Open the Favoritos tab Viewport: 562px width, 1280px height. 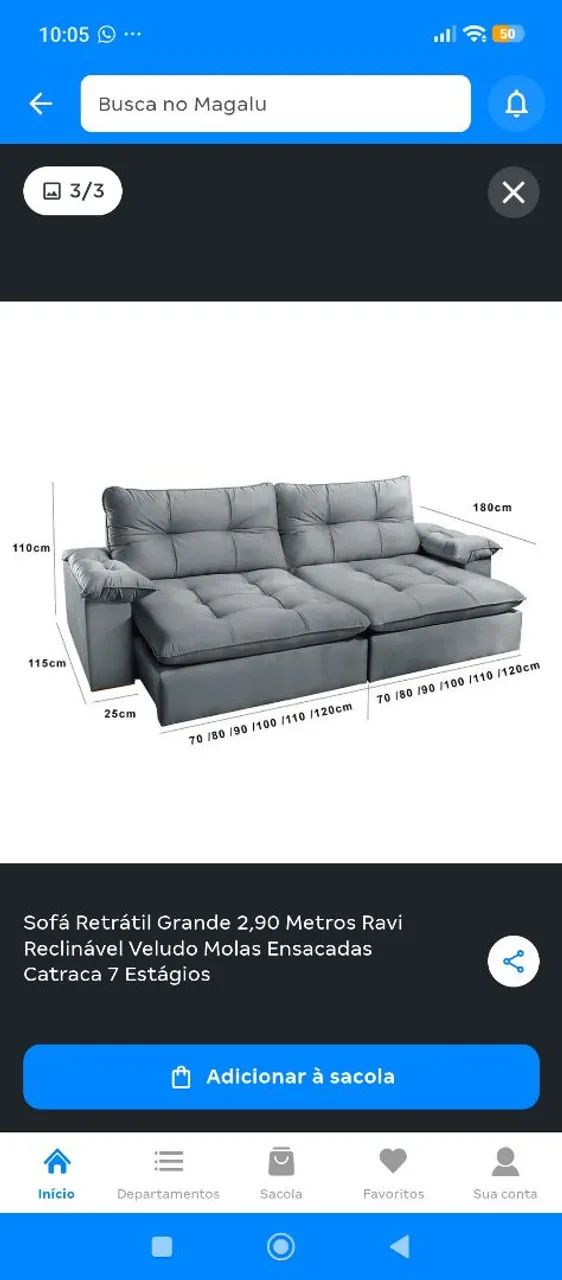[393, 1173]
